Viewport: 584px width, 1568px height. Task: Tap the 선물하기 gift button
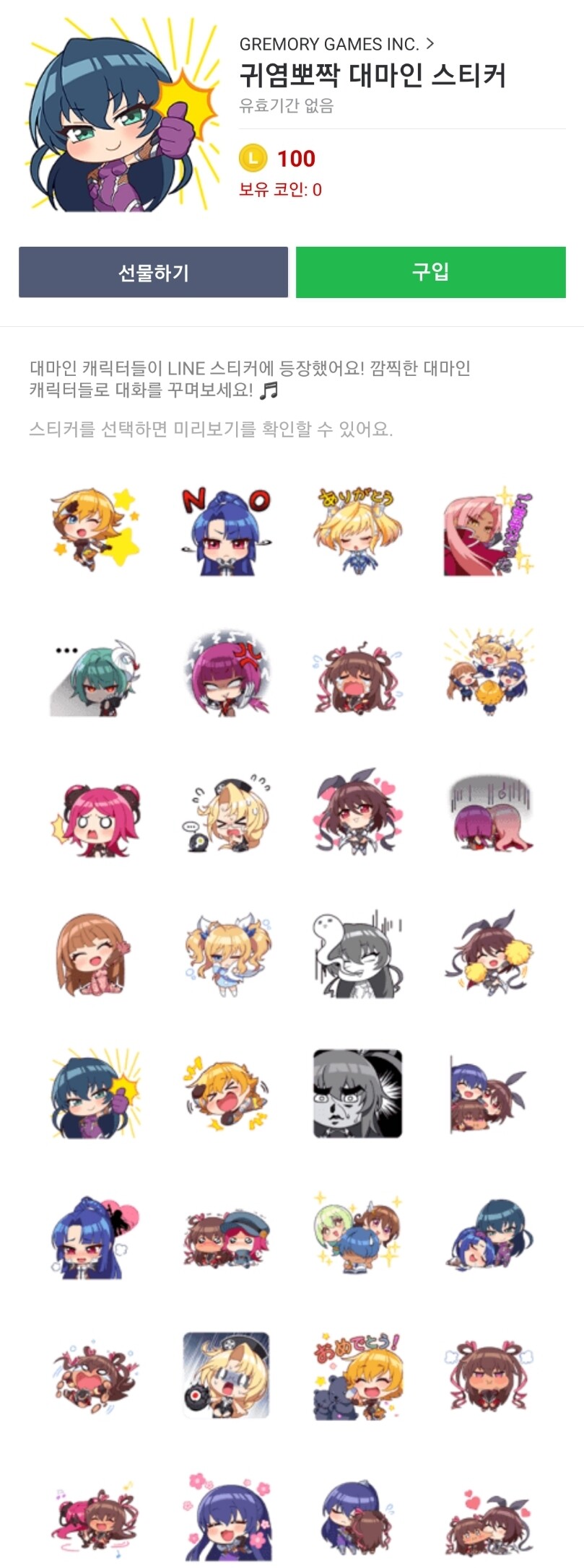point(153,272)
